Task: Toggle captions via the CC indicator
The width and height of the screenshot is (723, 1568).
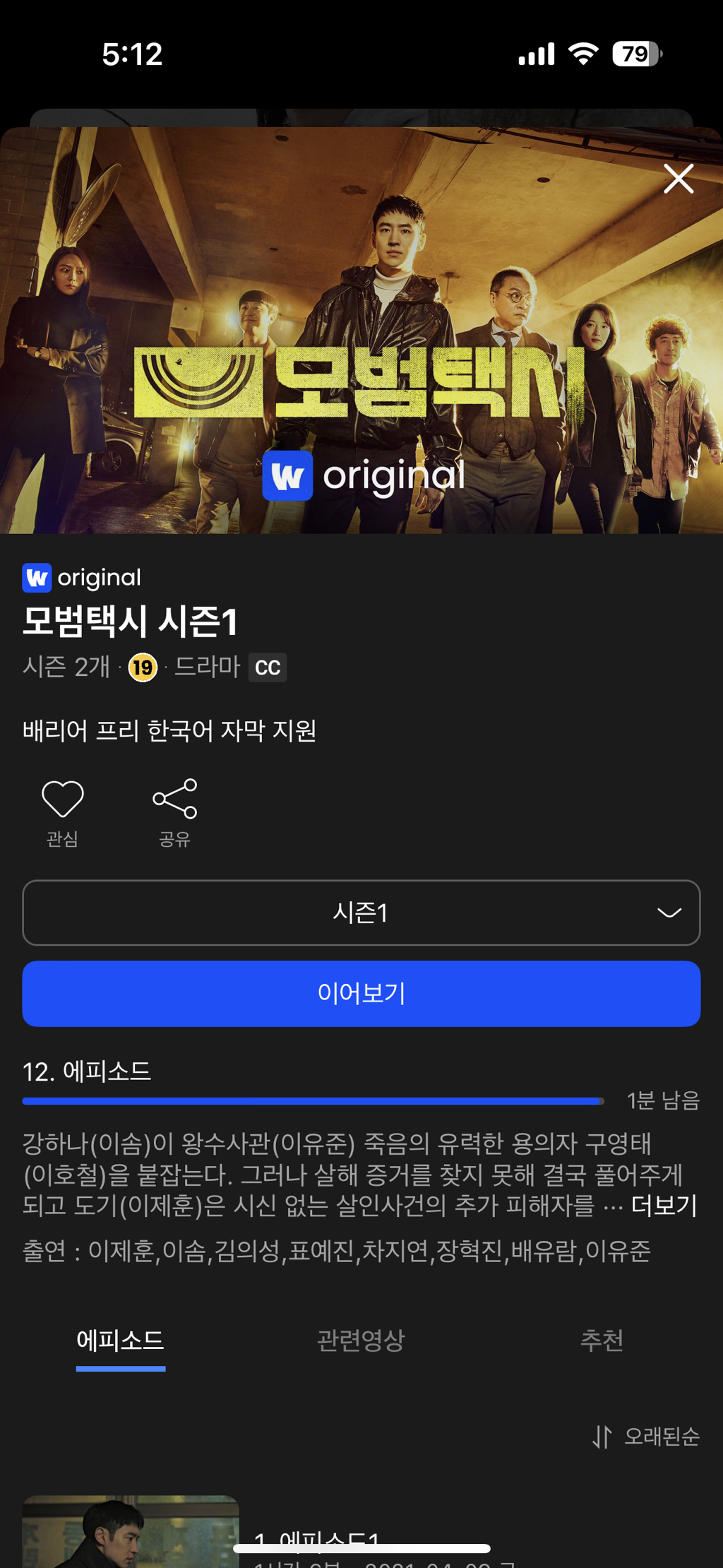Action: click(x=268, y=667)
